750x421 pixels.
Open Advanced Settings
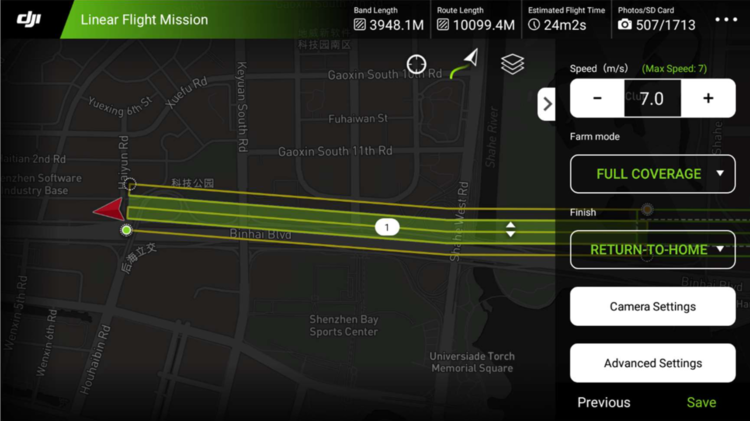pos(652,363)
